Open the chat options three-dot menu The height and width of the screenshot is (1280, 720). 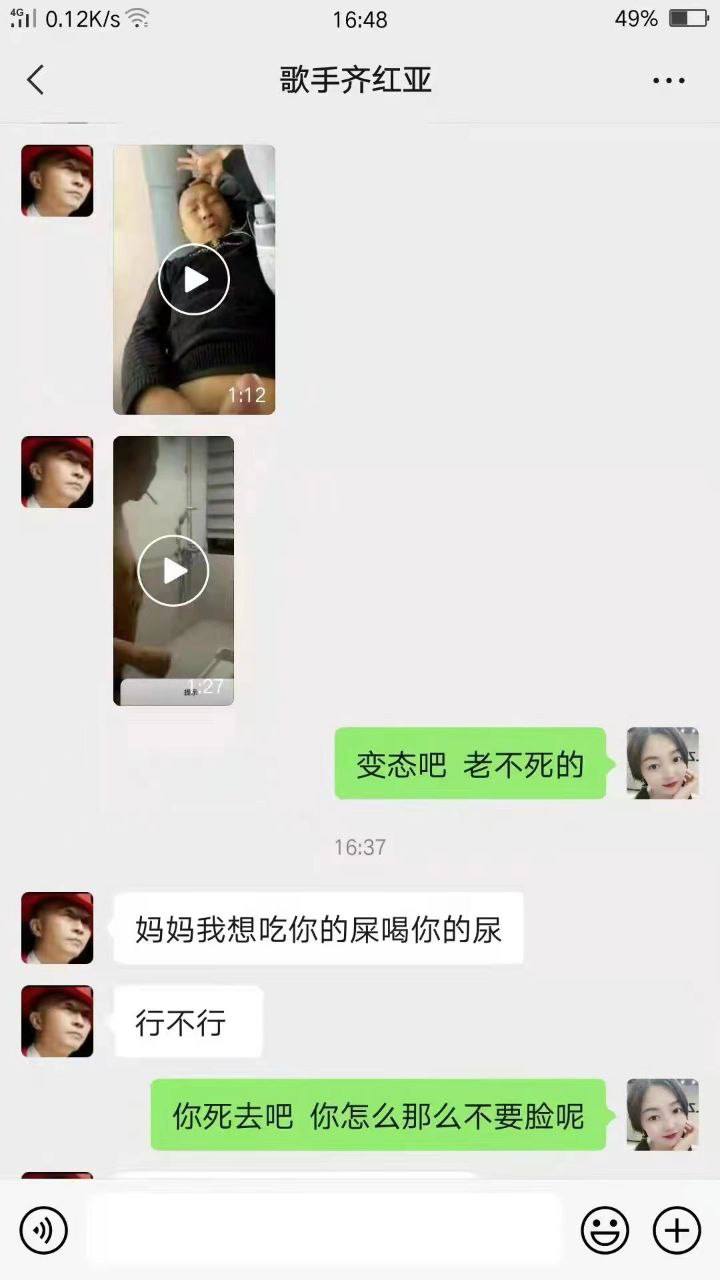click(x=668, y=81)
